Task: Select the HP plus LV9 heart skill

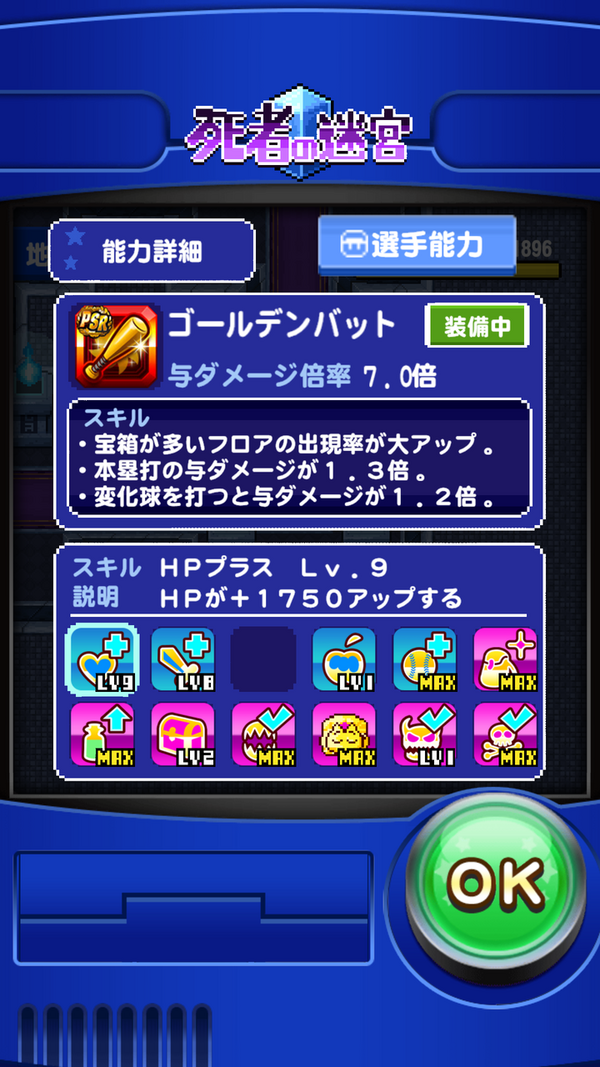Action: pos(102,659)
